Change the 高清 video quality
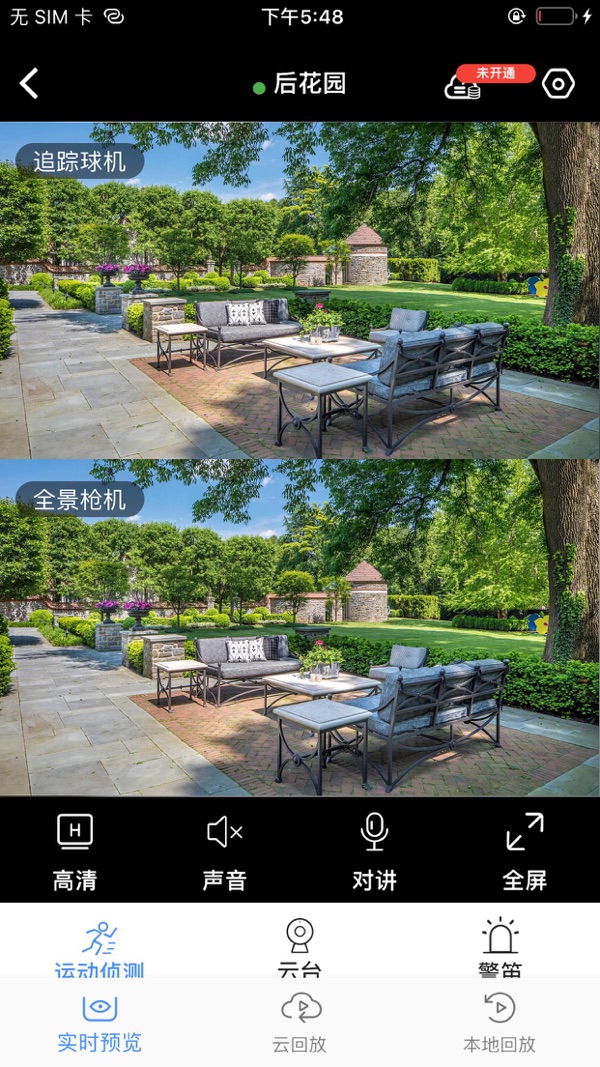Viewport: 600px width, 1067px height. coord(75,851)
